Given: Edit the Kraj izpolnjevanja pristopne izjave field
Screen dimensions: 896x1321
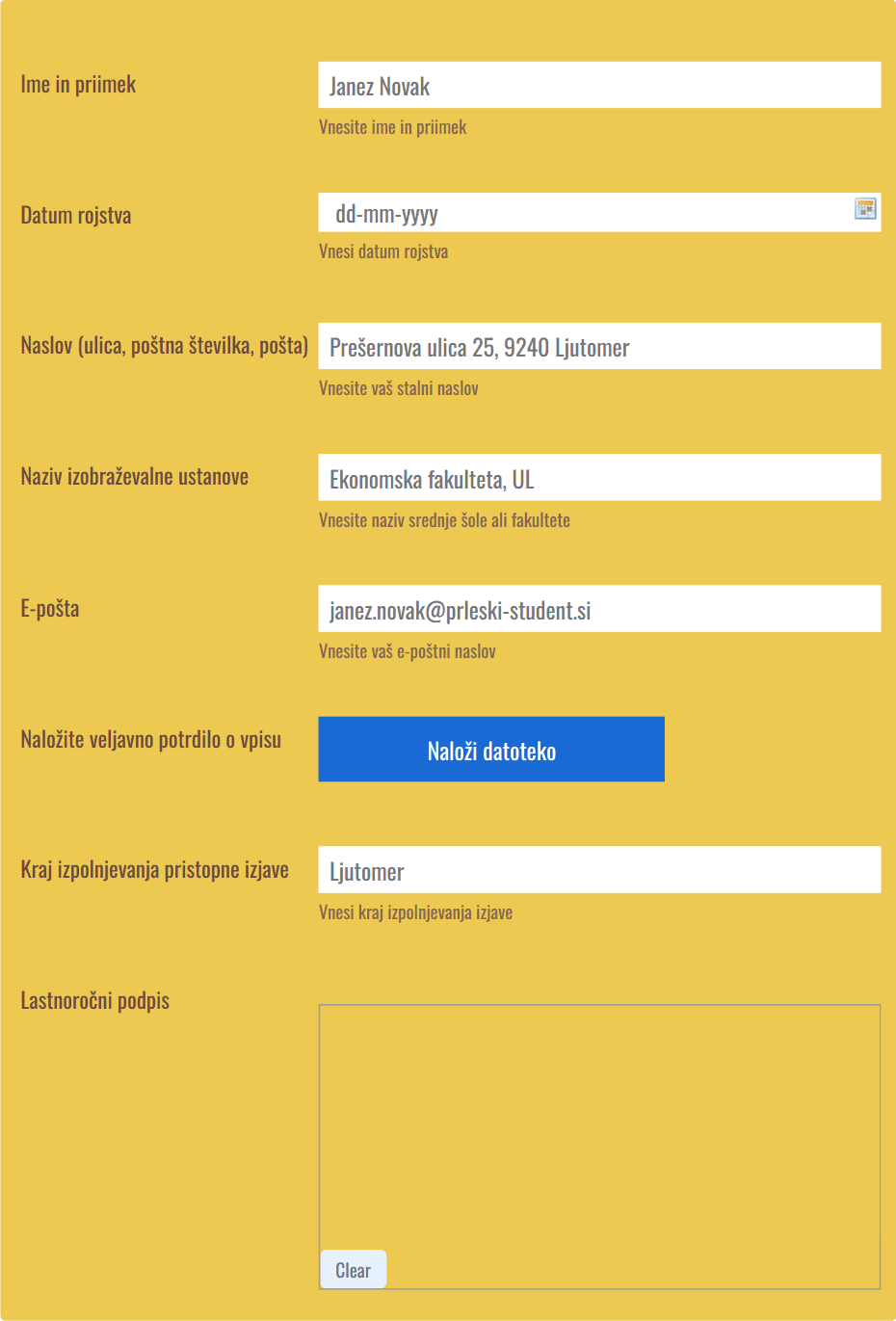Looking at the screenshot, I should [x=599, y=870].
